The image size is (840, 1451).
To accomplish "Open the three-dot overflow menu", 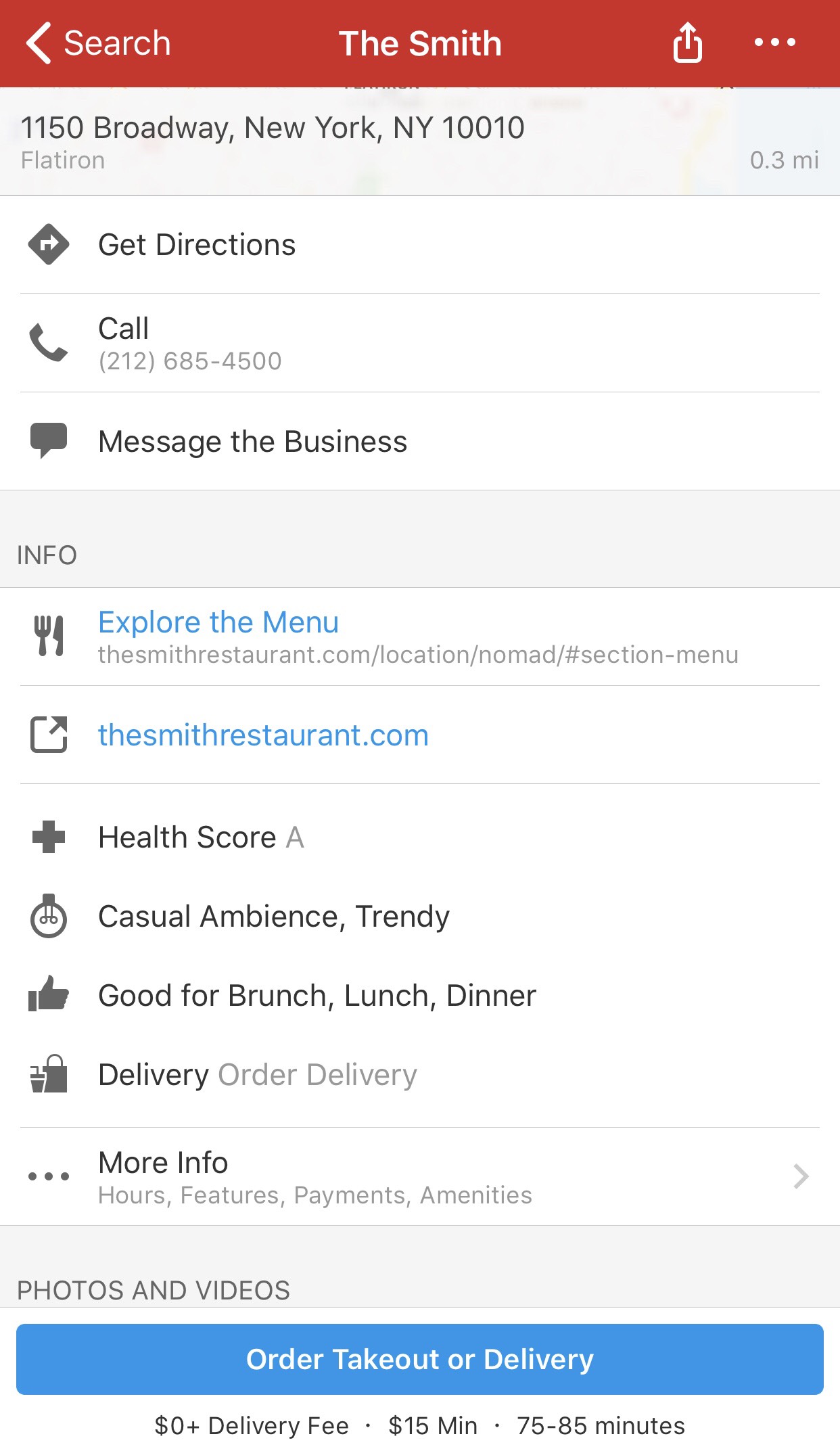I will click(x=775, y=43).
